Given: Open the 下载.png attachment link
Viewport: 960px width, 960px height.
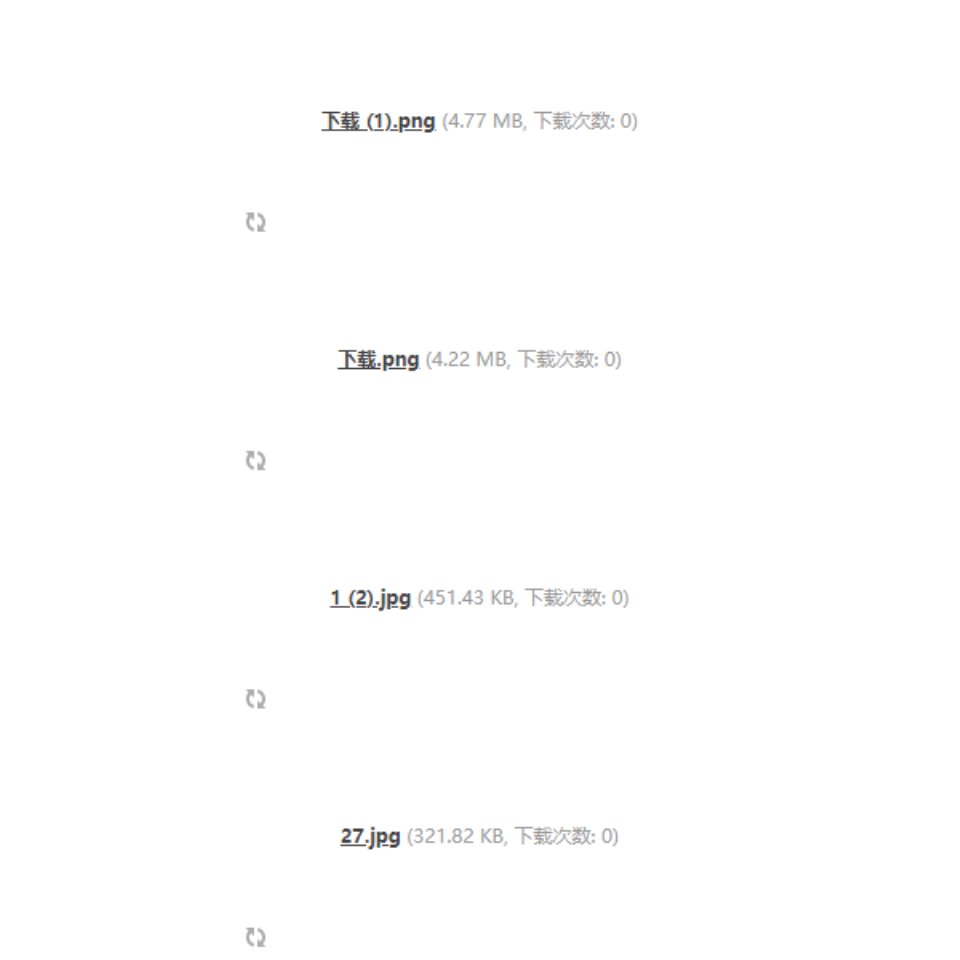Looking at the screenshot, I should (x=378, y=360).
